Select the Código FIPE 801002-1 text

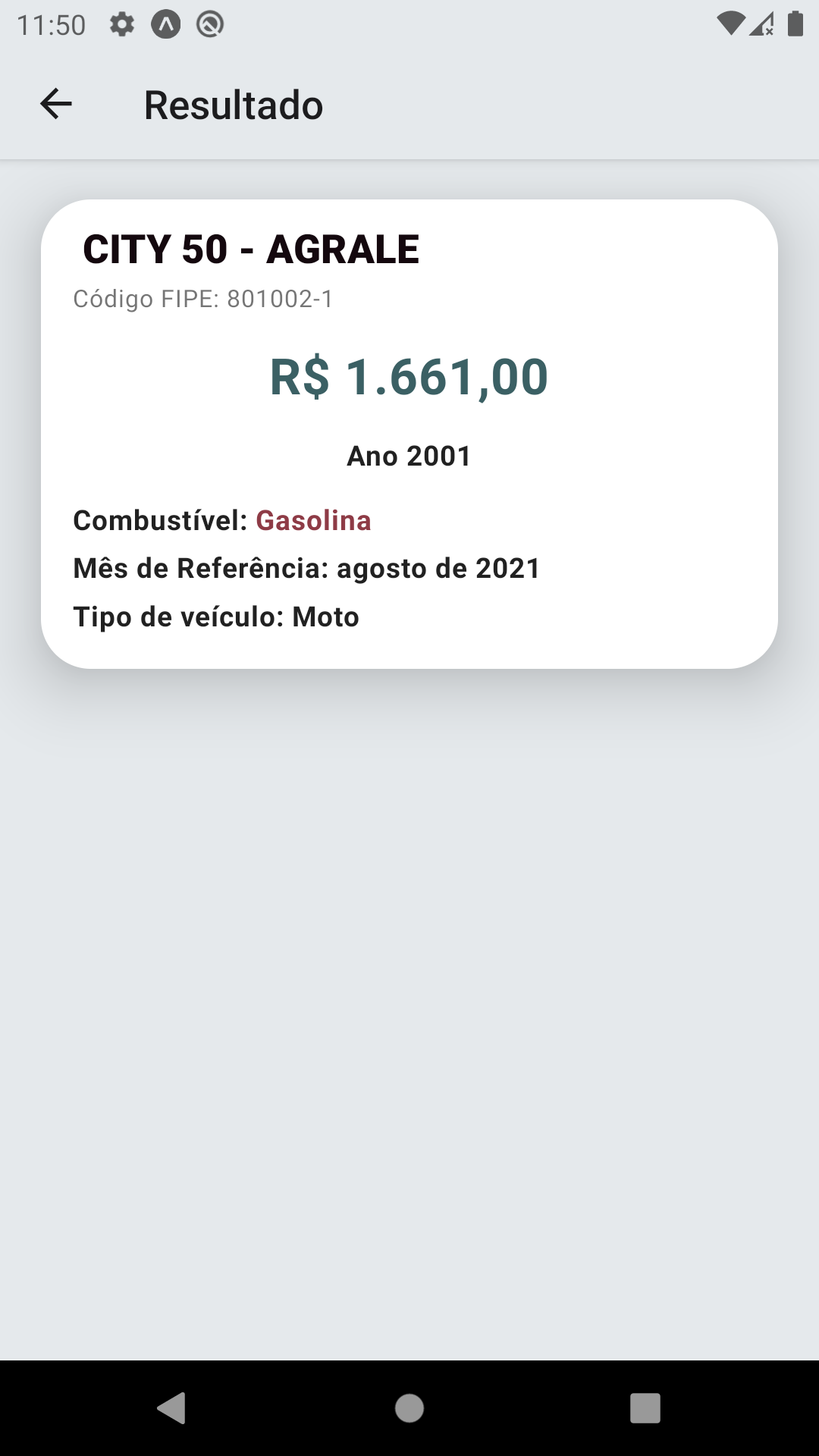coord(203,299)
